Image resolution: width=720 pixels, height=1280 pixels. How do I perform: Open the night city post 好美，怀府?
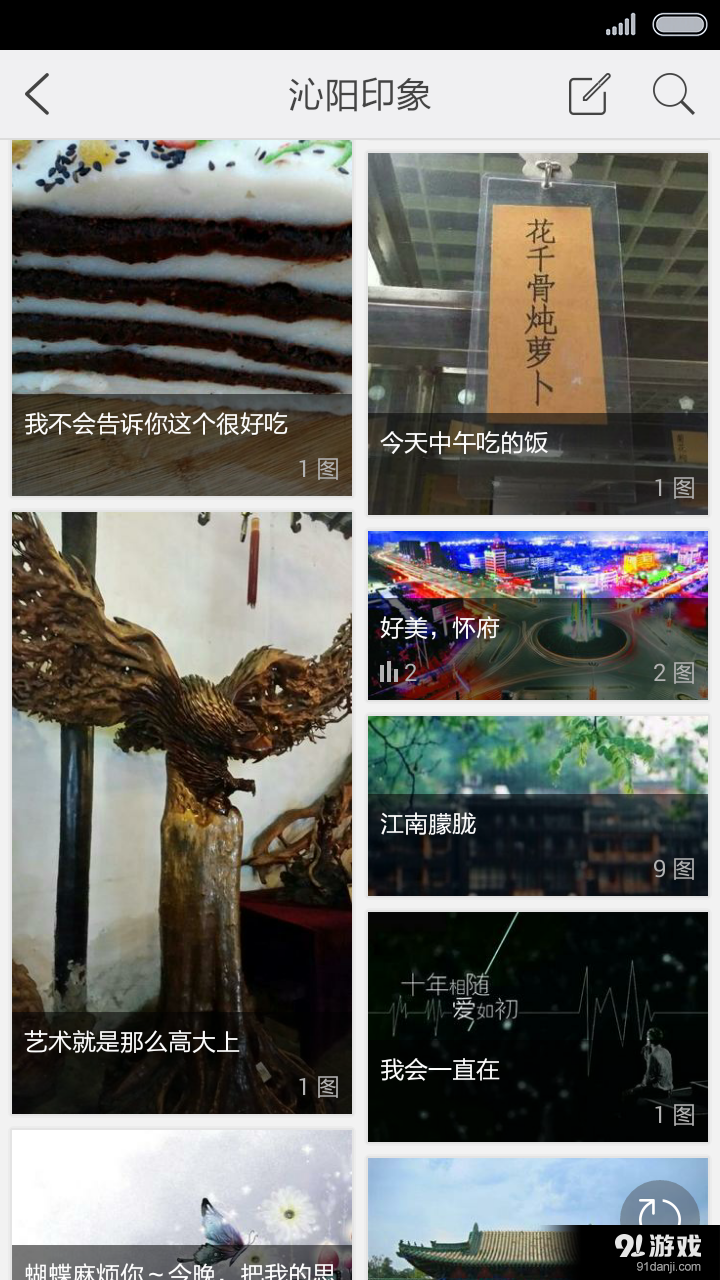537,600
